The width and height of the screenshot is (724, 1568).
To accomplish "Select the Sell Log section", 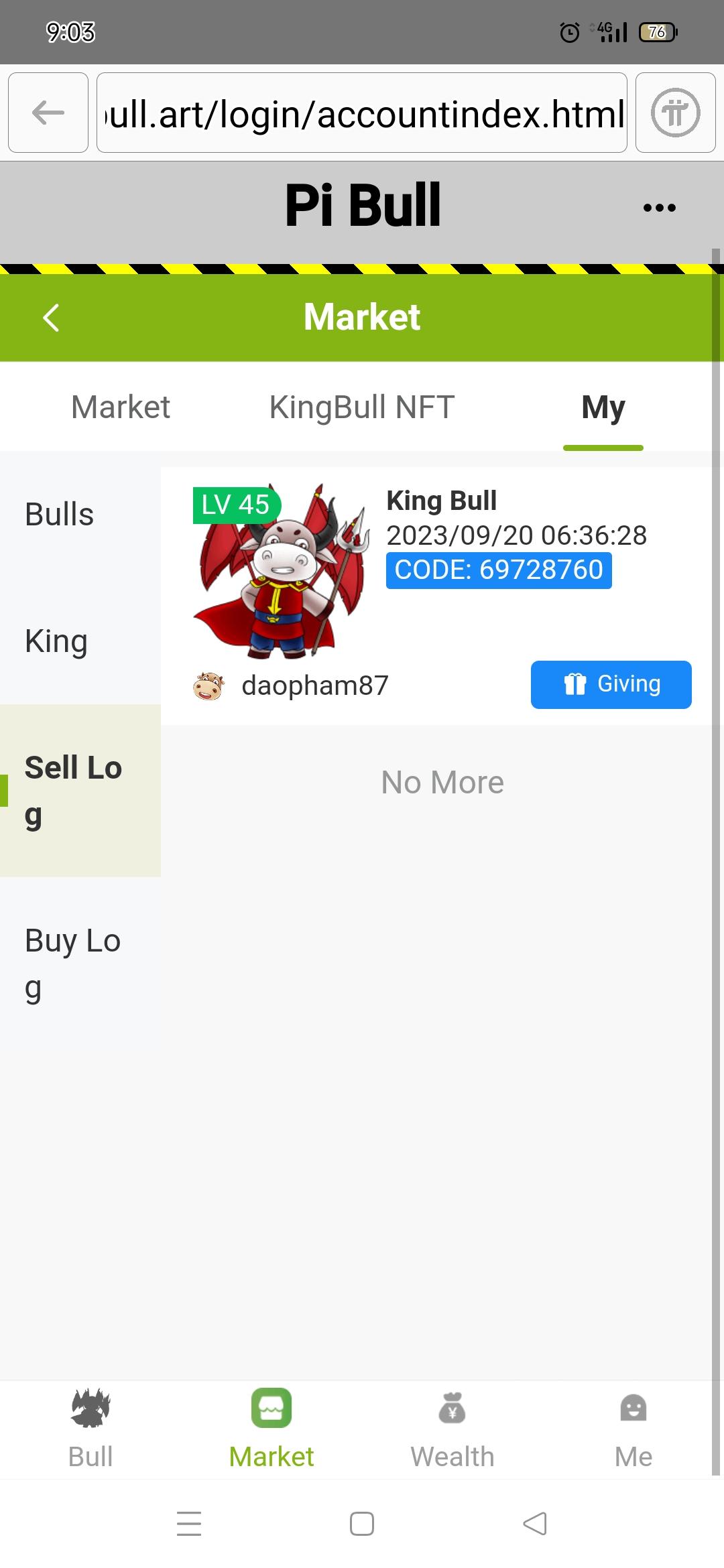I will [x=74, y=791].
